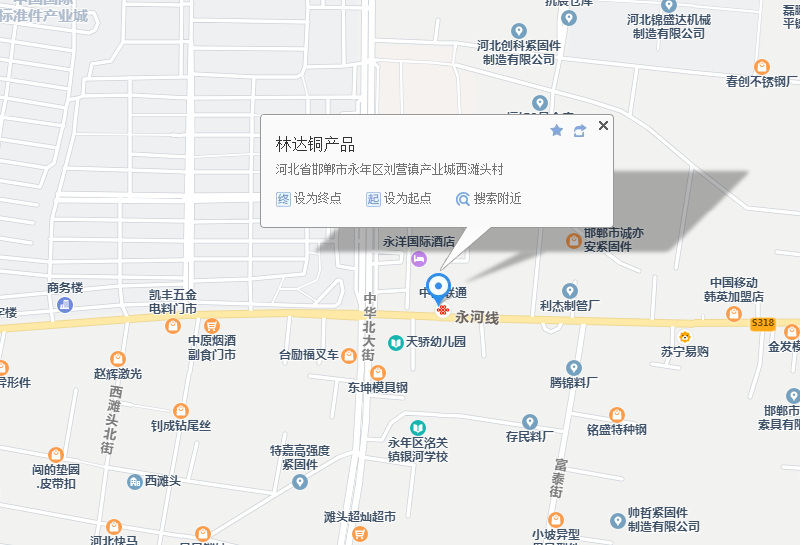Tap the blue location marker pin
The width and height of the screenshot is (800, 545).
(x=439, y=286)
